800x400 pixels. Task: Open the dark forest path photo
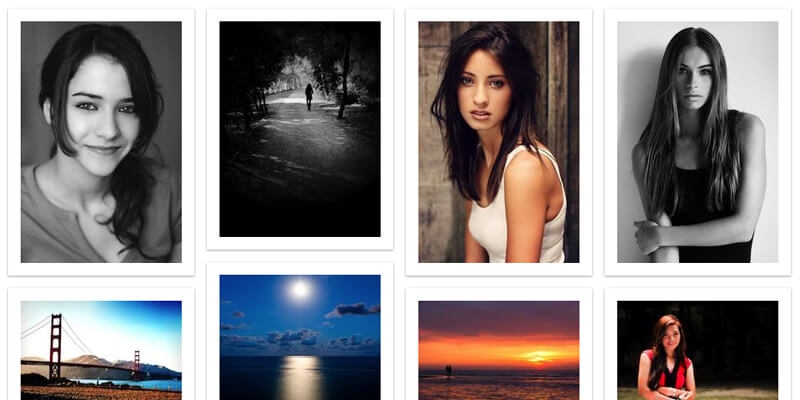coord(299,129)
